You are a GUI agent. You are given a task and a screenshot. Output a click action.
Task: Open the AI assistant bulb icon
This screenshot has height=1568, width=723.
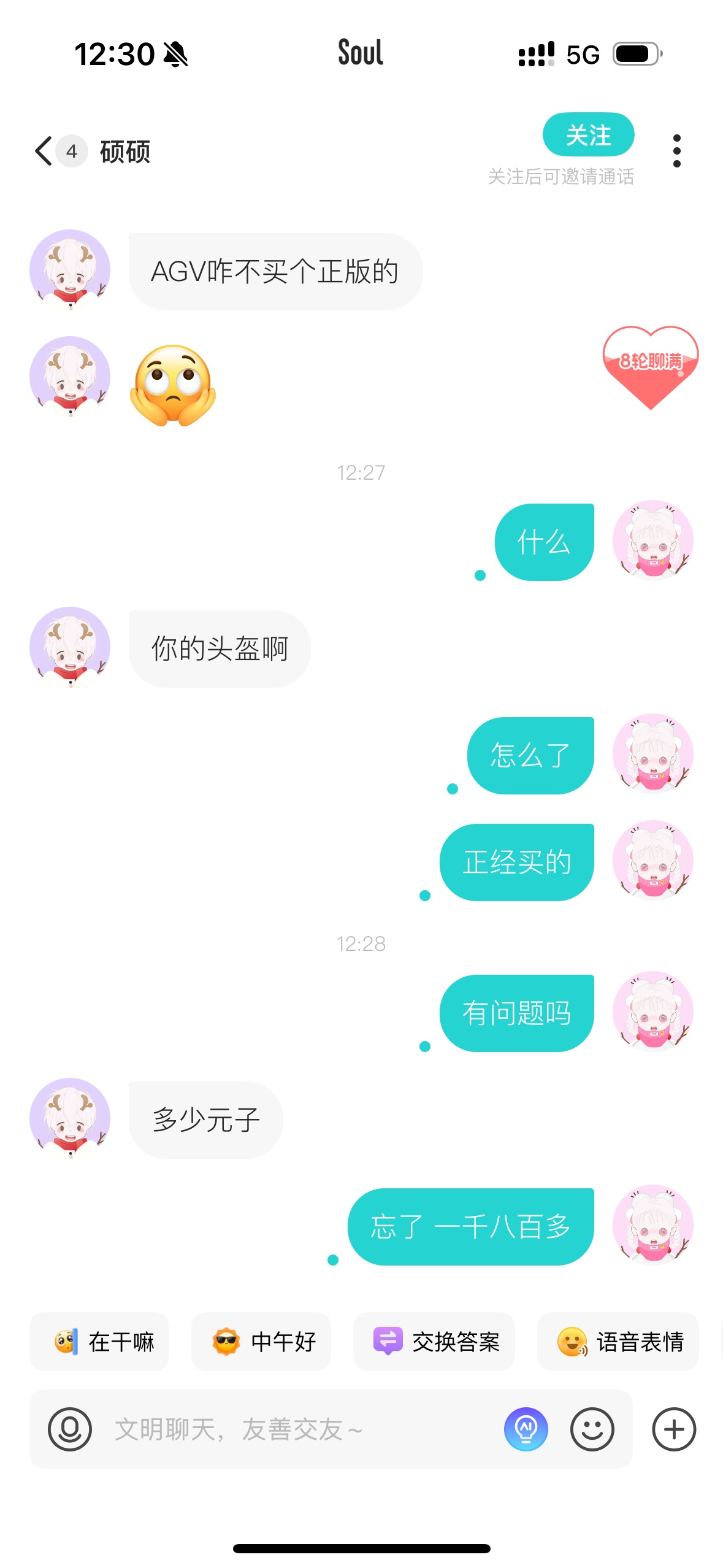(526, 1429)
